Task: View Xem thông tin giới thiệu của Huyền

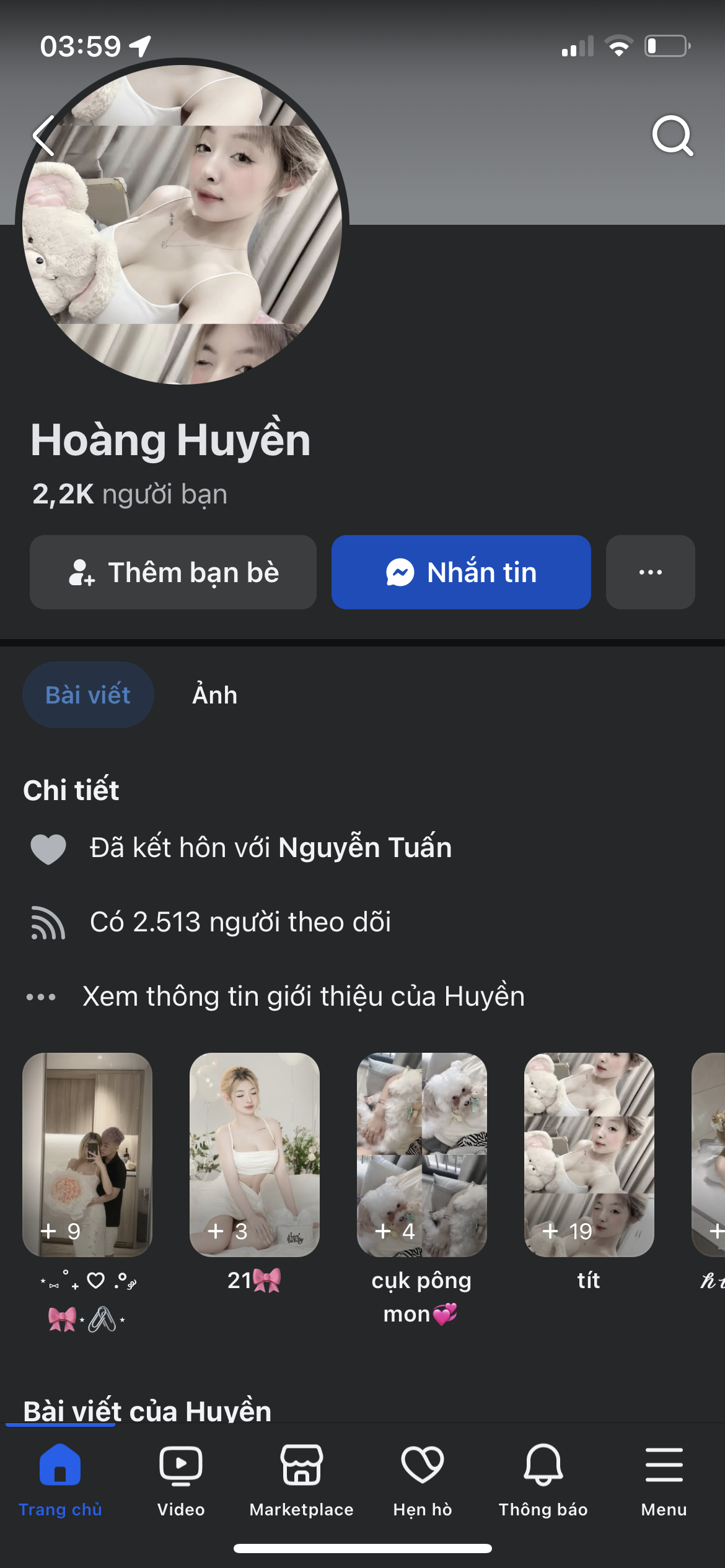Action: [x=304, y=996]
